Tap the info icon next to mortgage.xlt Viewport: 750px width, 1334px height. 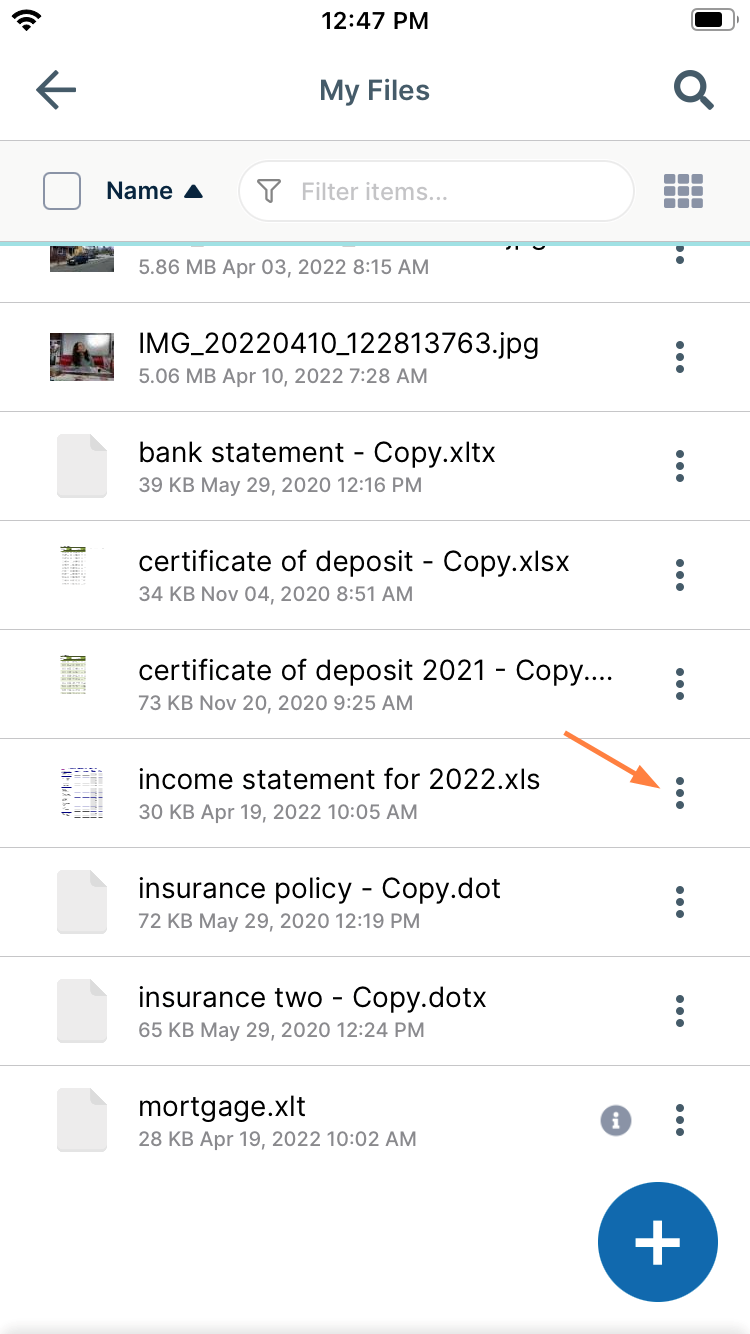(615, 1120)
